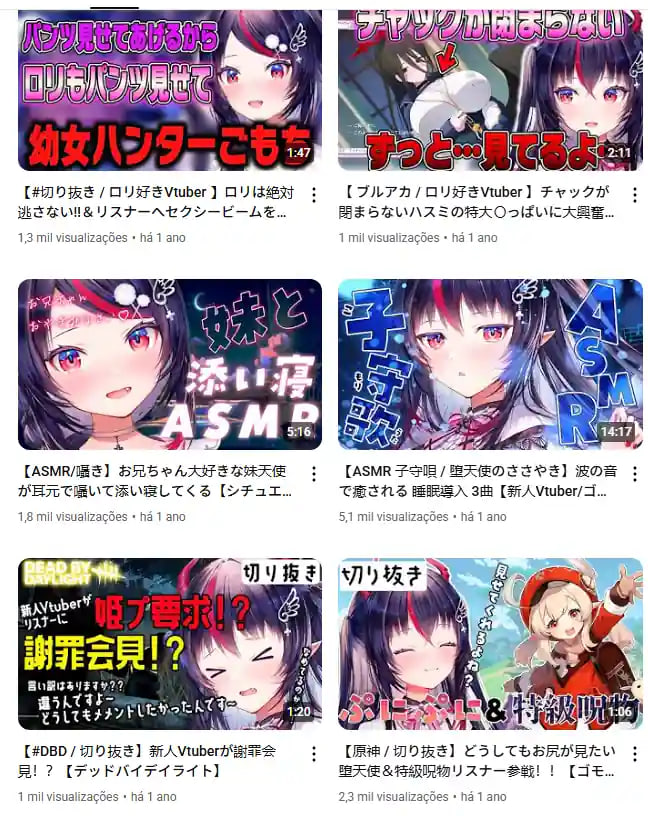This screenshot has height=816, width=648.
Task: Open options menu for 原神 video
Action: (x=634, y=752)
